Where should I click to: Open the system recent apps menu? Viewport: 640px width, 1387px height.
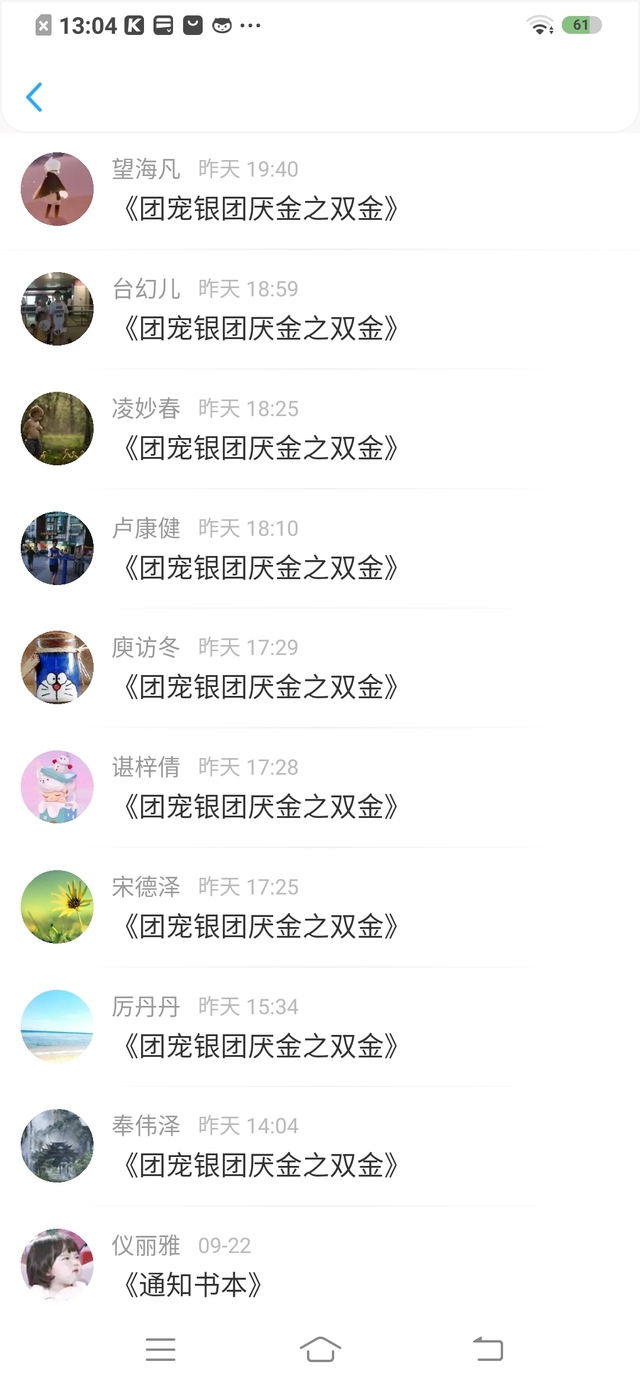point(160,1350)
